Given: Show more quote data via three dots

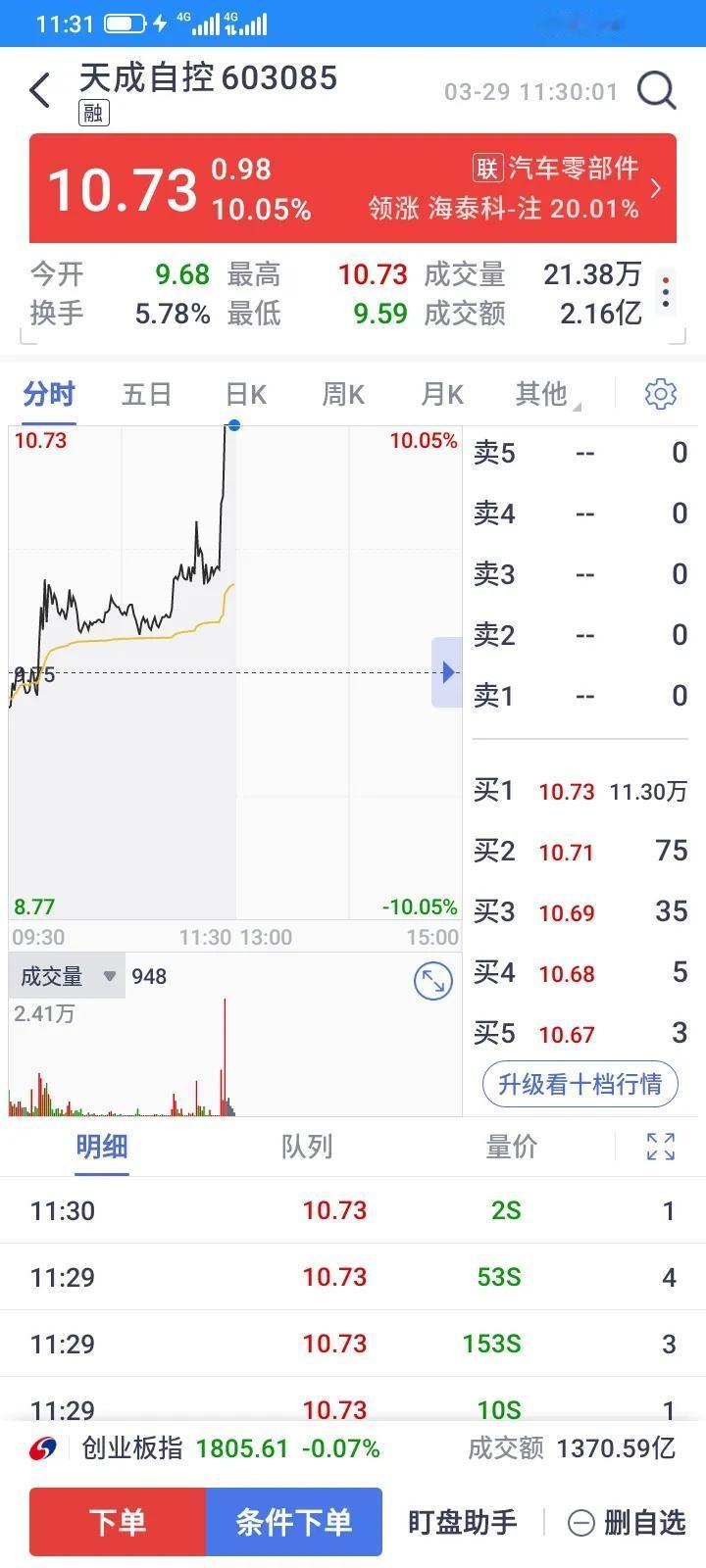Looking at the screenshot, I should click(666, 293).
